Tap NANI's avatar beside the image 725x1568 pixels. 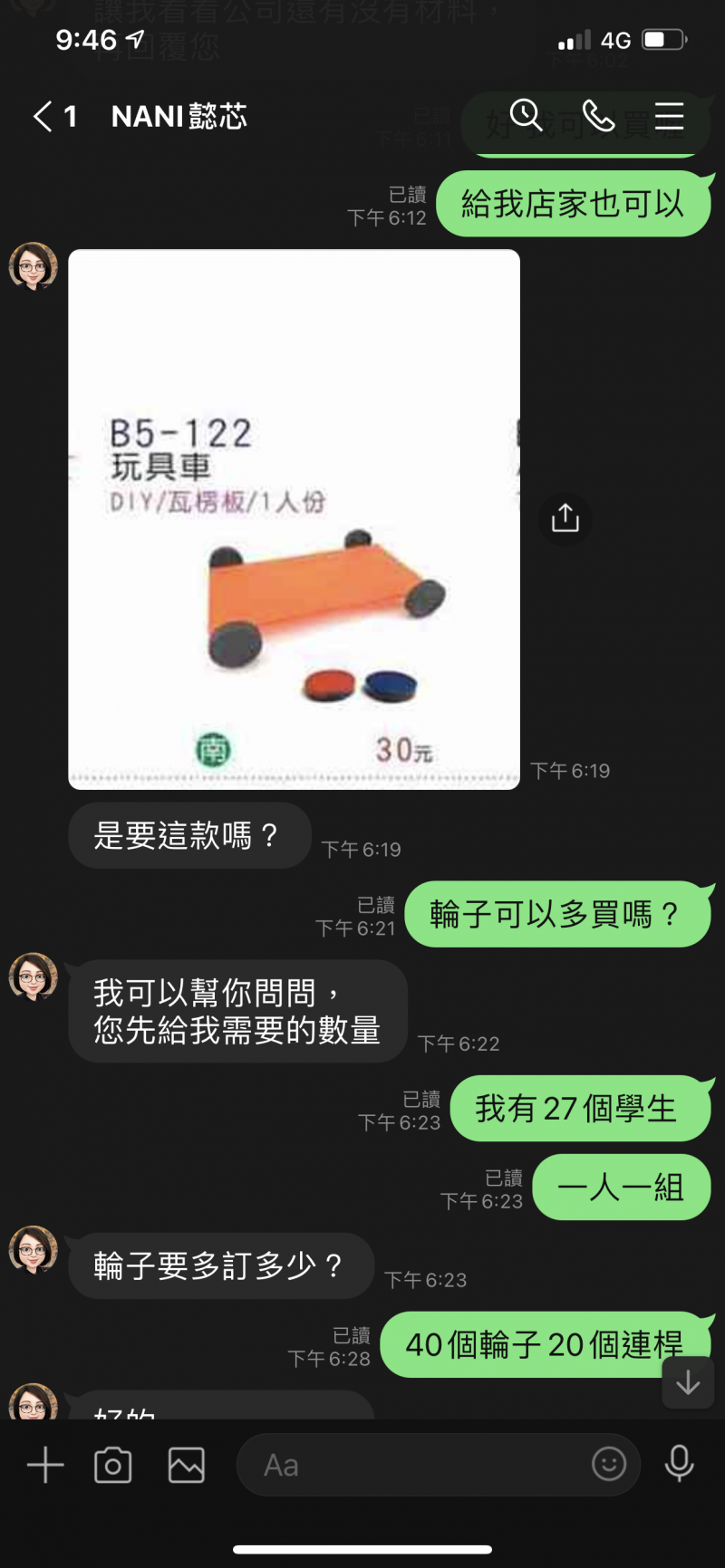point(34,266)
